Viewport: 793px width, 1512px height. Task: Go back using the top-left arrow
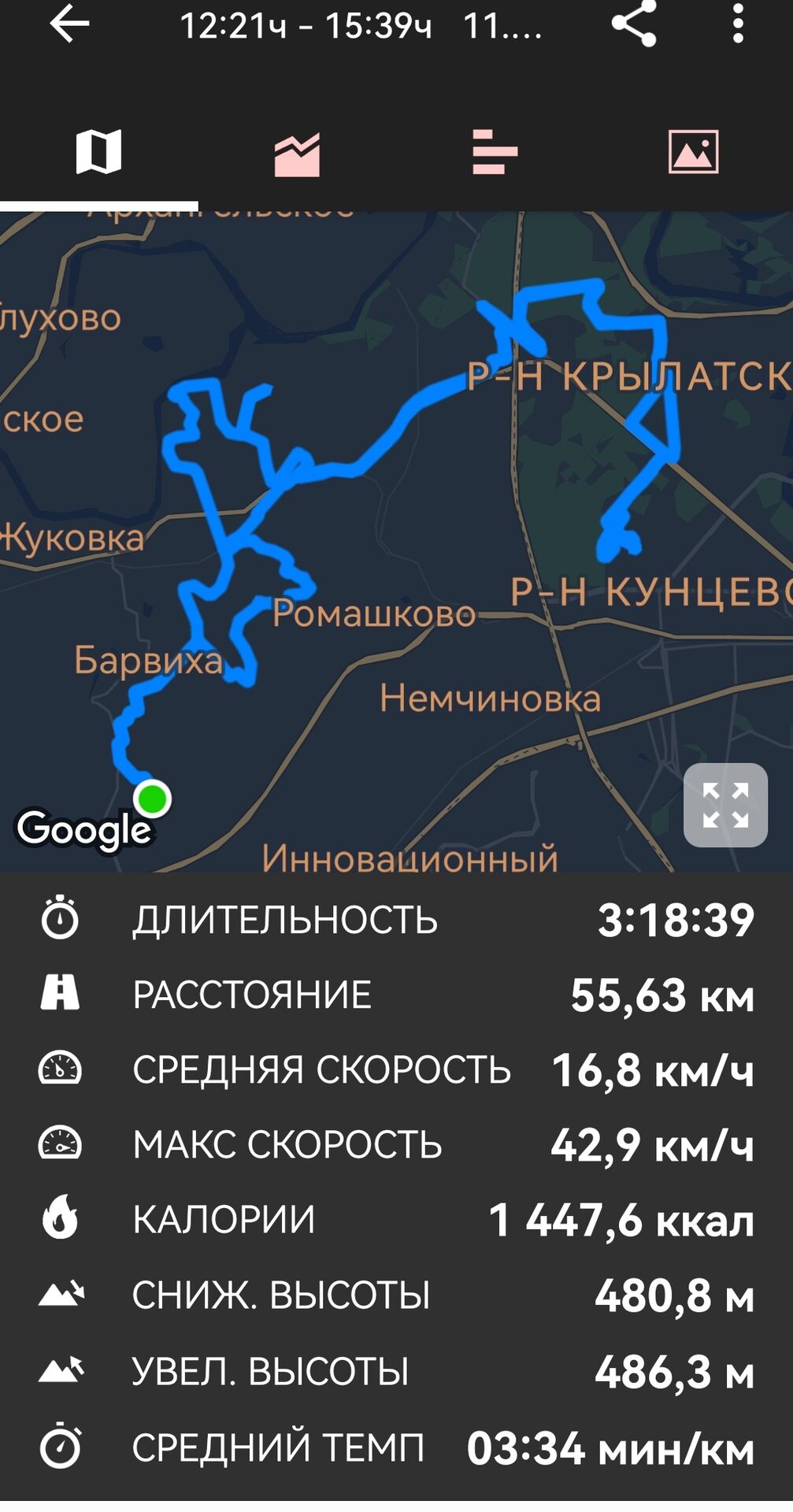point(69,24)
